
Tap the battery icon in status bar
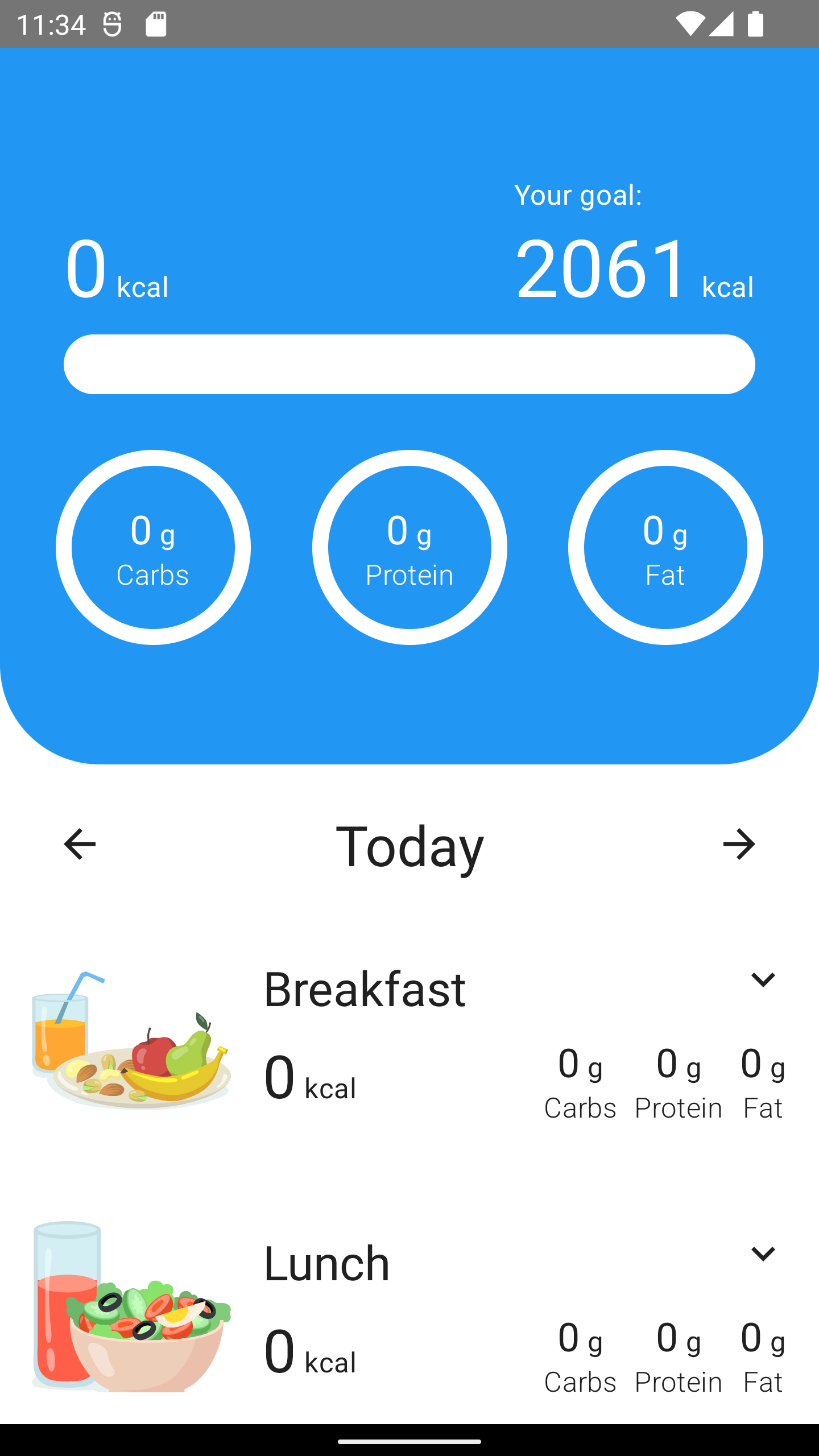pos(754,23)
